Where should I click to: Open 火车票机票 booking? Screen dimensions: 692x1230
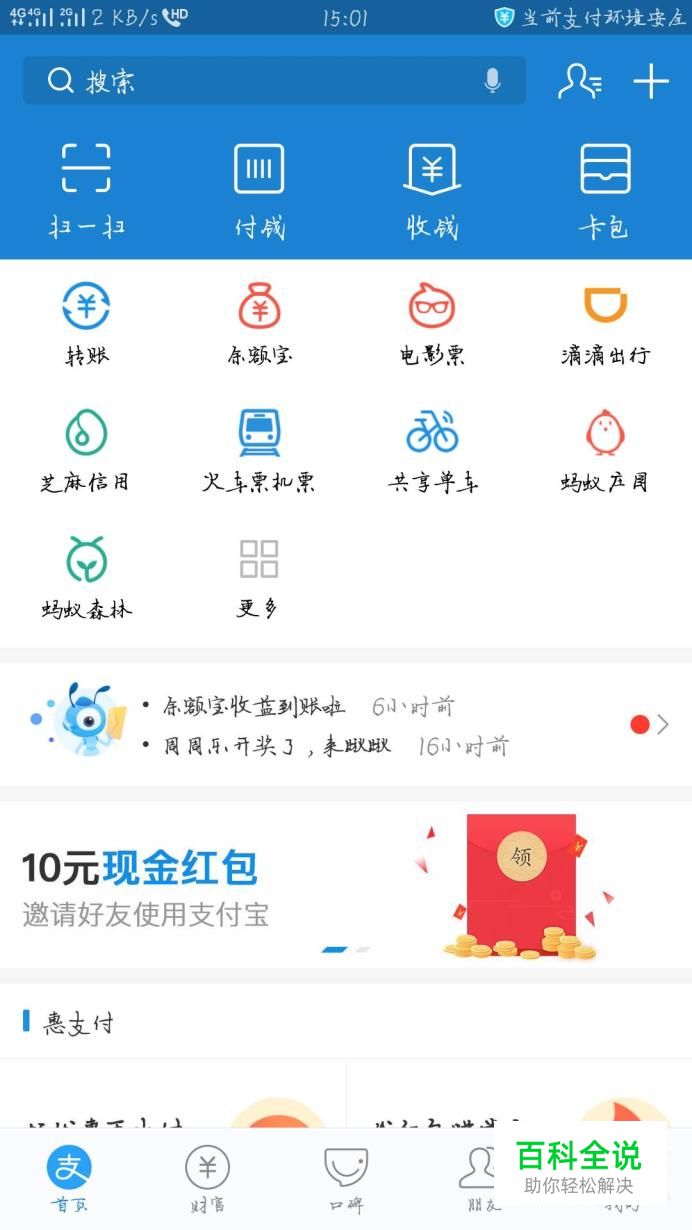point(259,451)
